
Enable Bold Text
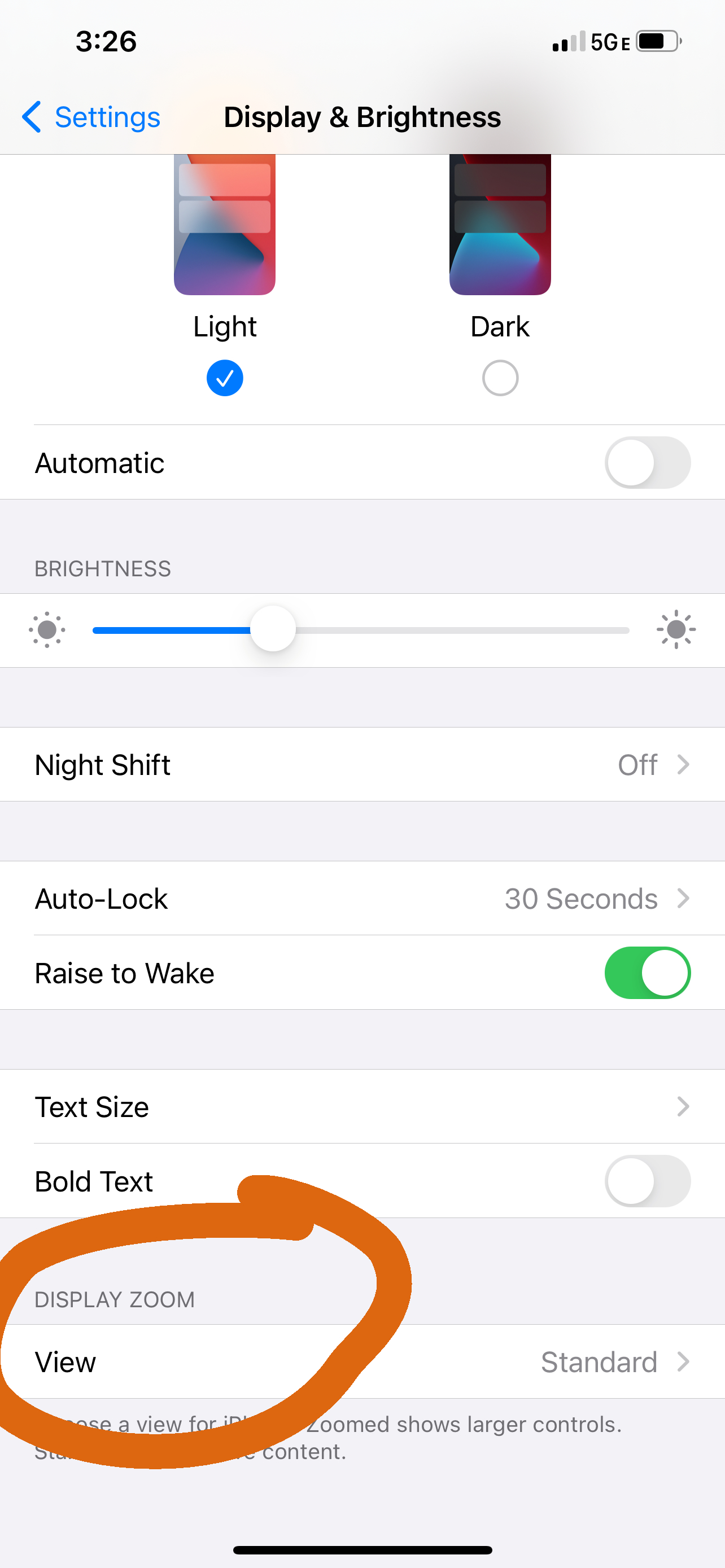pos(647,1181)
